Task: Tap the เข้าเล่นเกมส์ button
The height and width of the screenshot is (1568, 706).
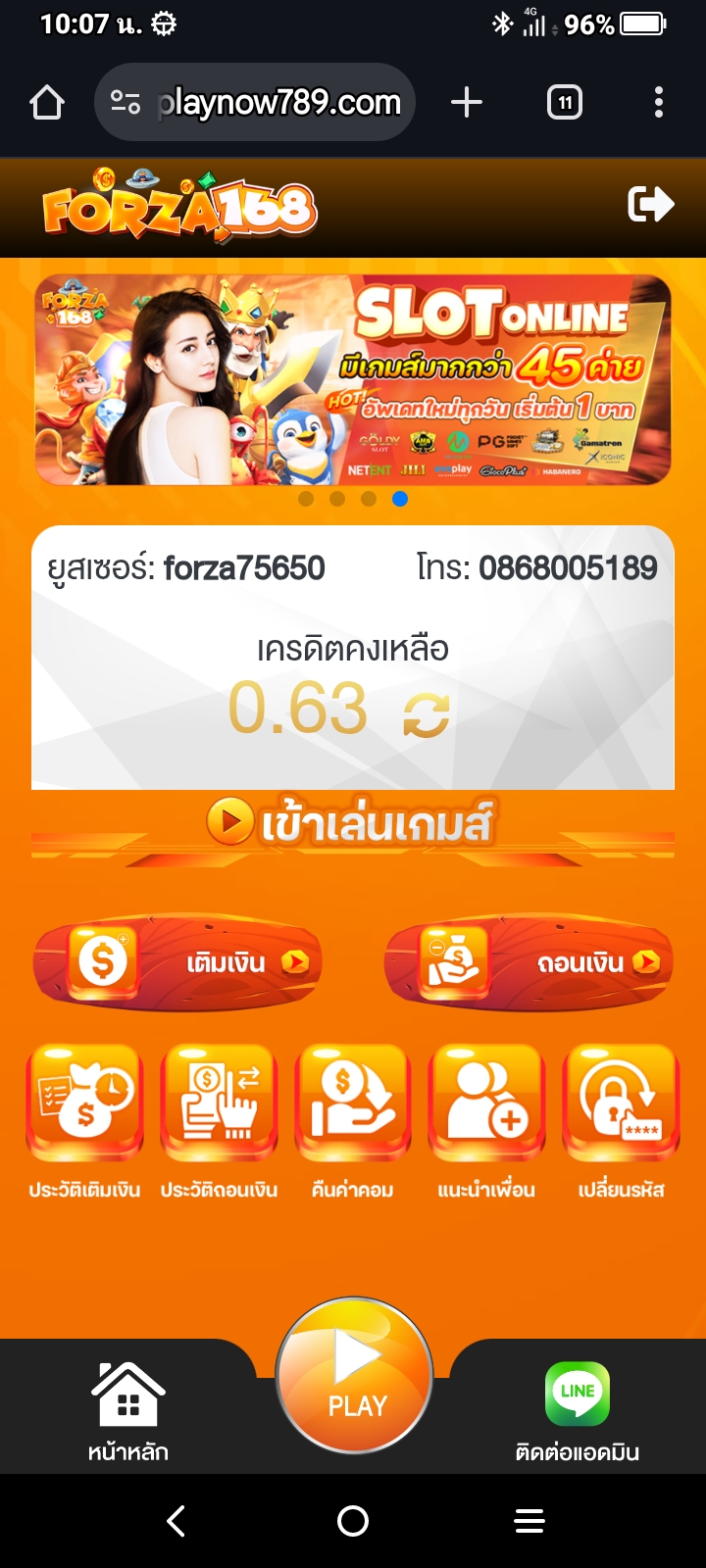Action: pyautogui.click(x=353, y=823)
